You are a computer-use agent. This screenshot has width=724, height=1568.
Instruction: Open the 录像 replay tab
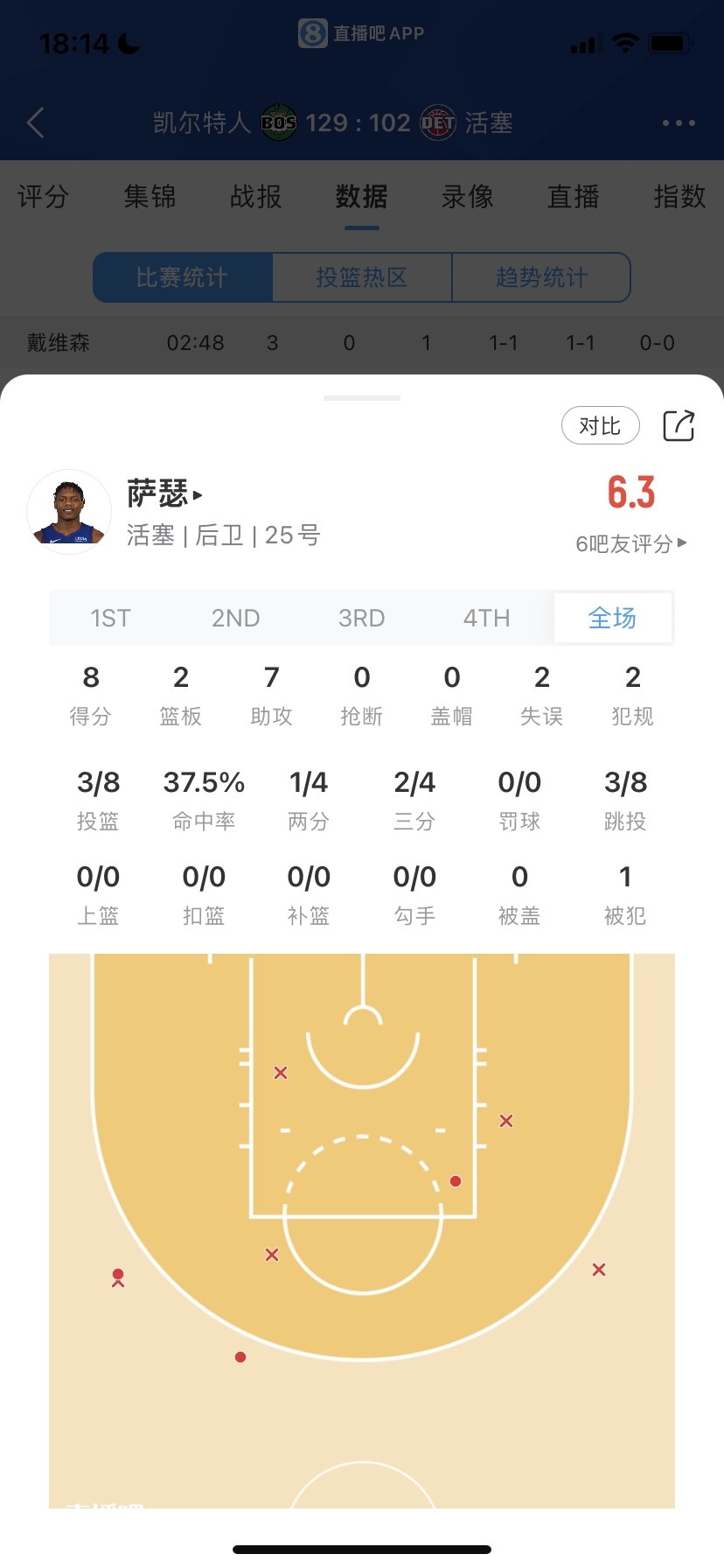click(468, 197)
